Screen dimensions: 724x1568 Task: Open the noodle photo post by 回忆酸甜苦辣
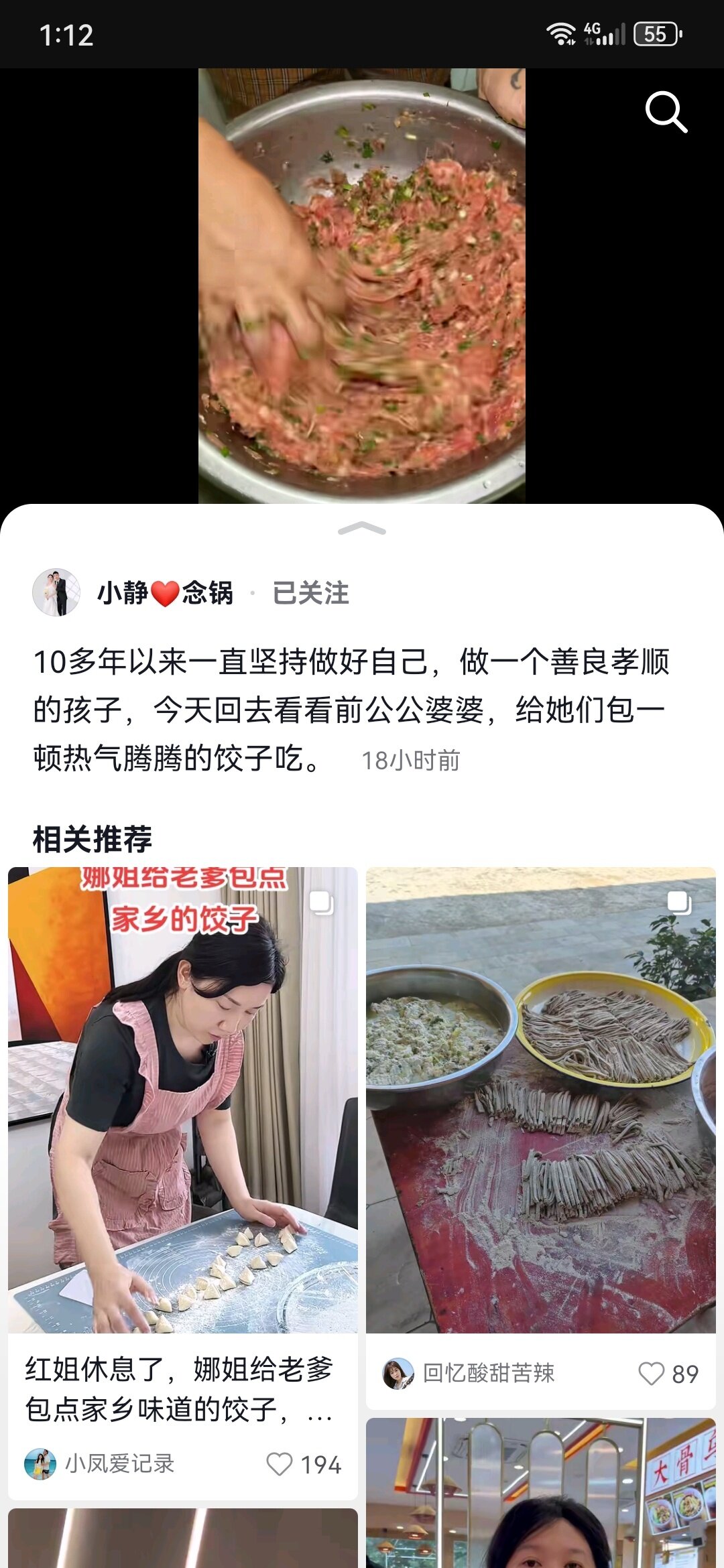(x=540, y=1099)
